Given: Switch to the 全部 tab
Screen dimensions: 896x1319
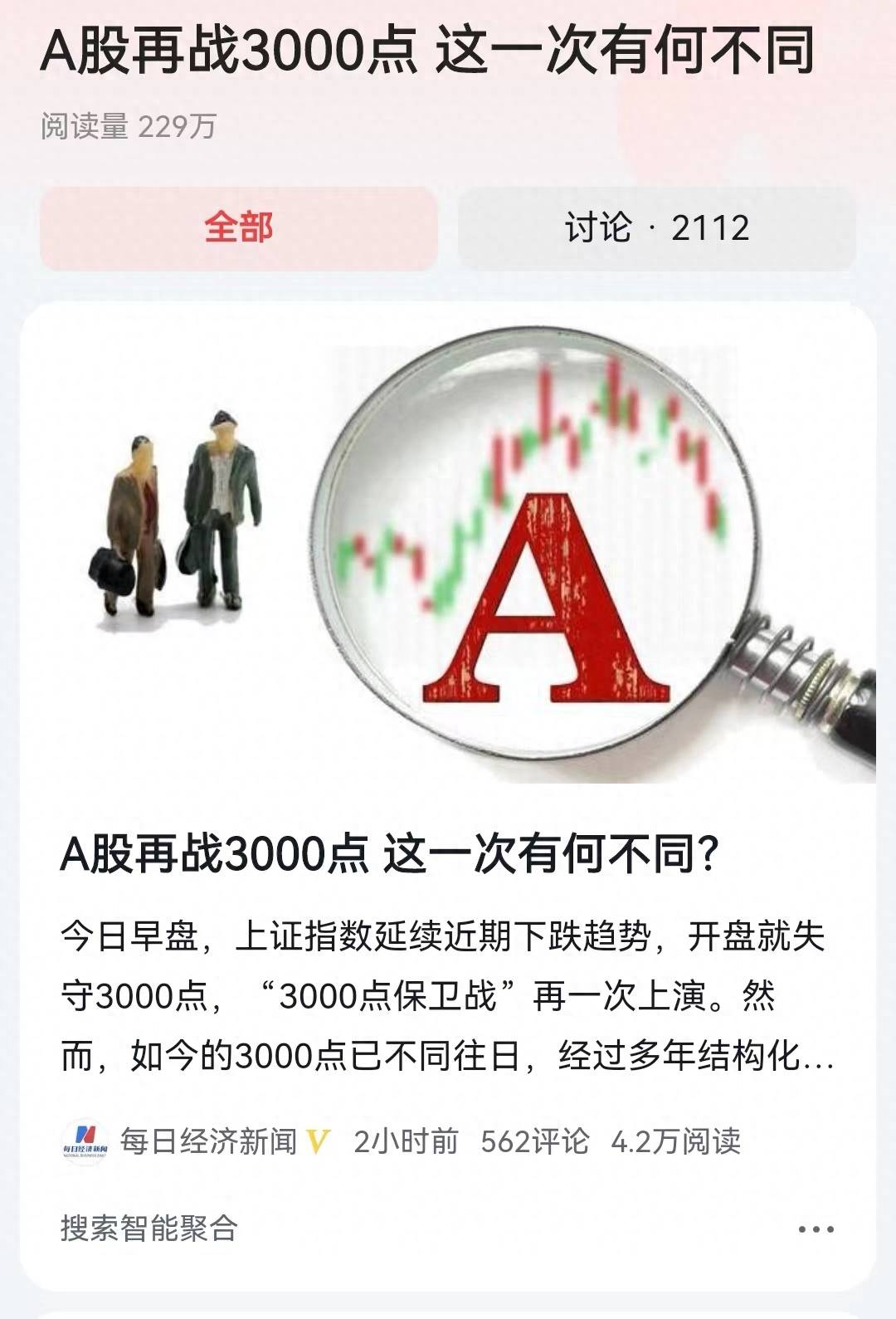Looking at the screenshot, I should click(239, 227).
